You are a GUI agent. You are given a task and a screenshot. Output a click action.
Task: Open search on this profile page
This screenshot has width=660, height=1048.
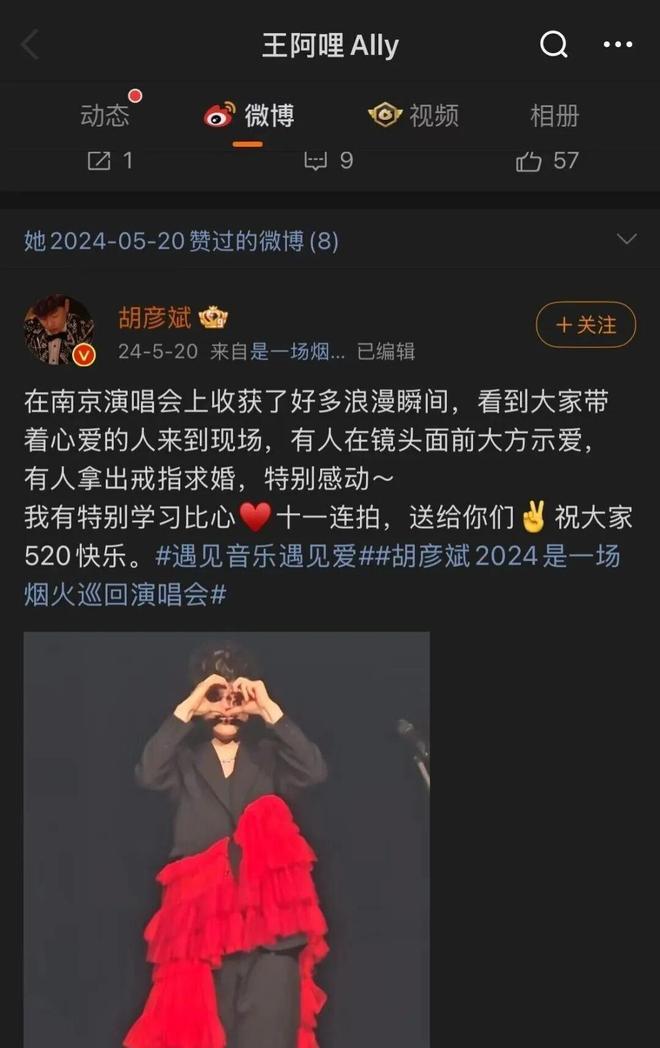click(x=553, y=45)
